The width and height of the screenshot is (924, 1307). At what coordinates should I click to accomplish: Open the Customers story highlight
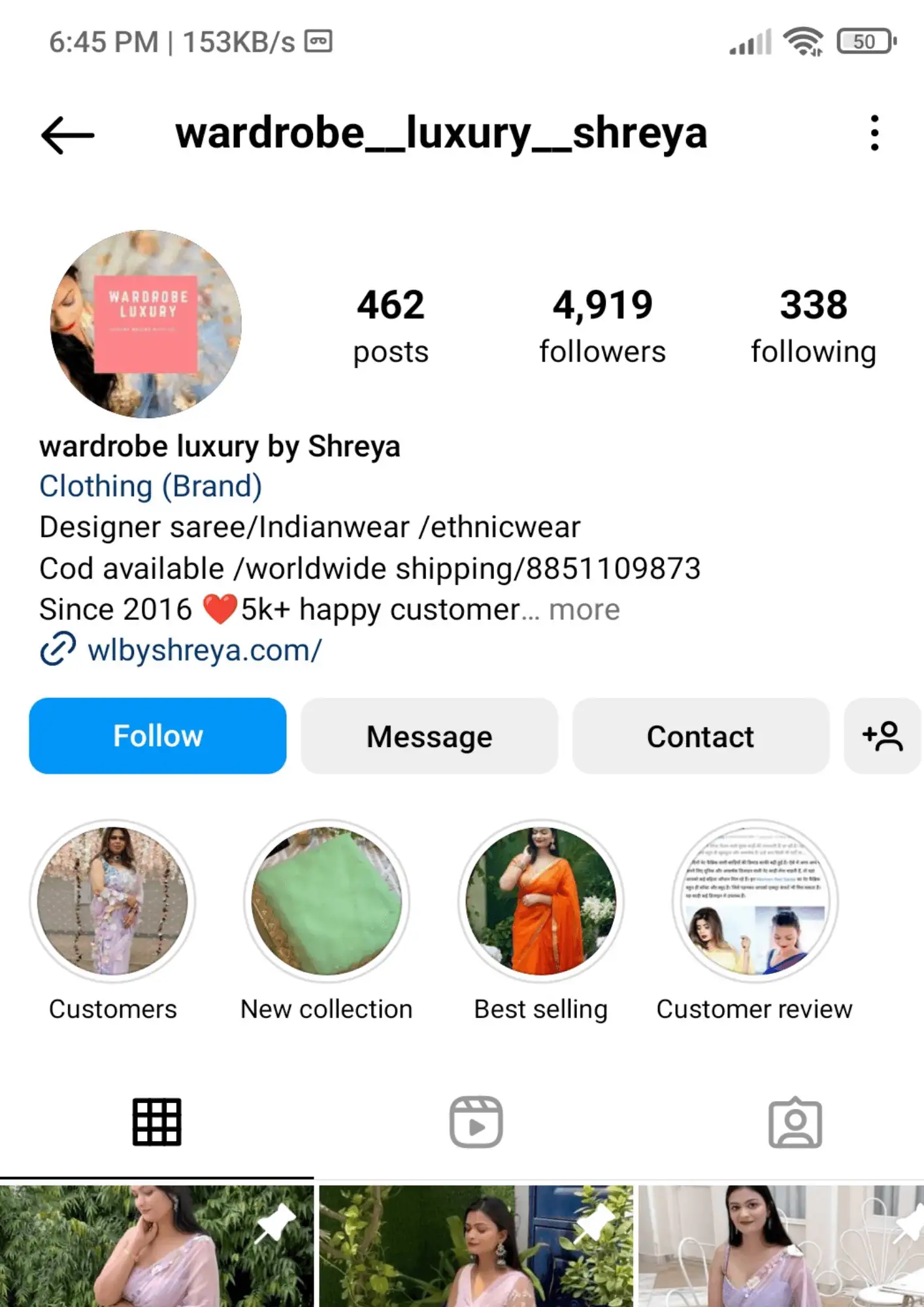coord(113,902)
